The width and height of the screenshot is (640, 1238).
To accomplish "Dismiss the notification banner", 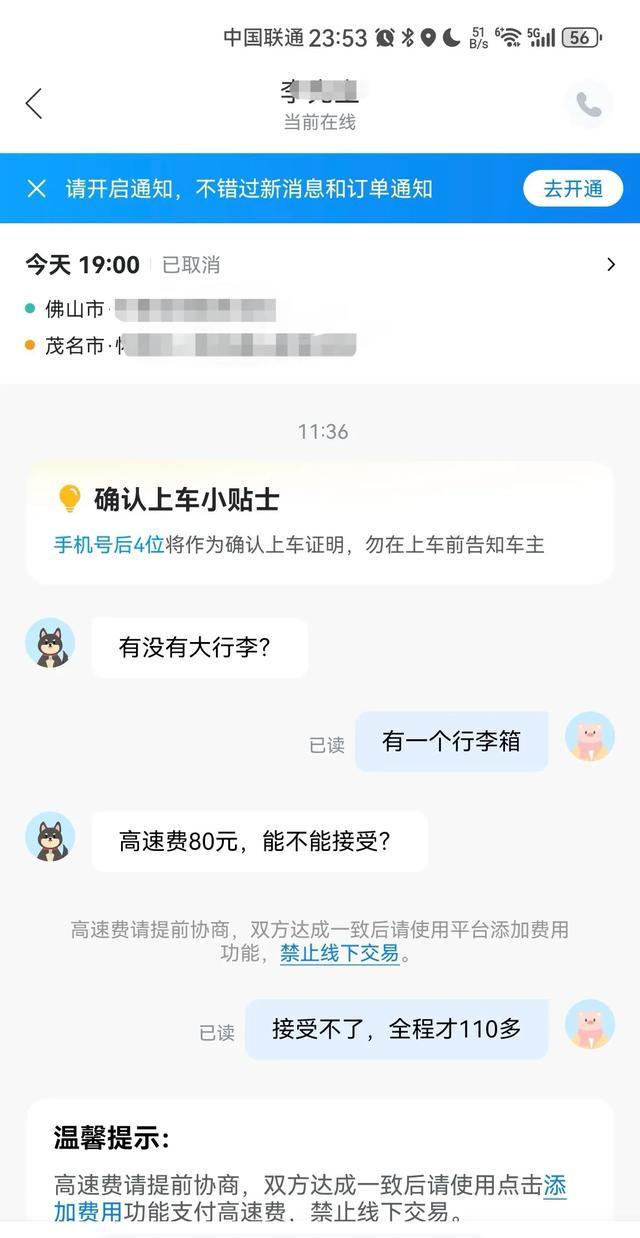I will [37, 188].
